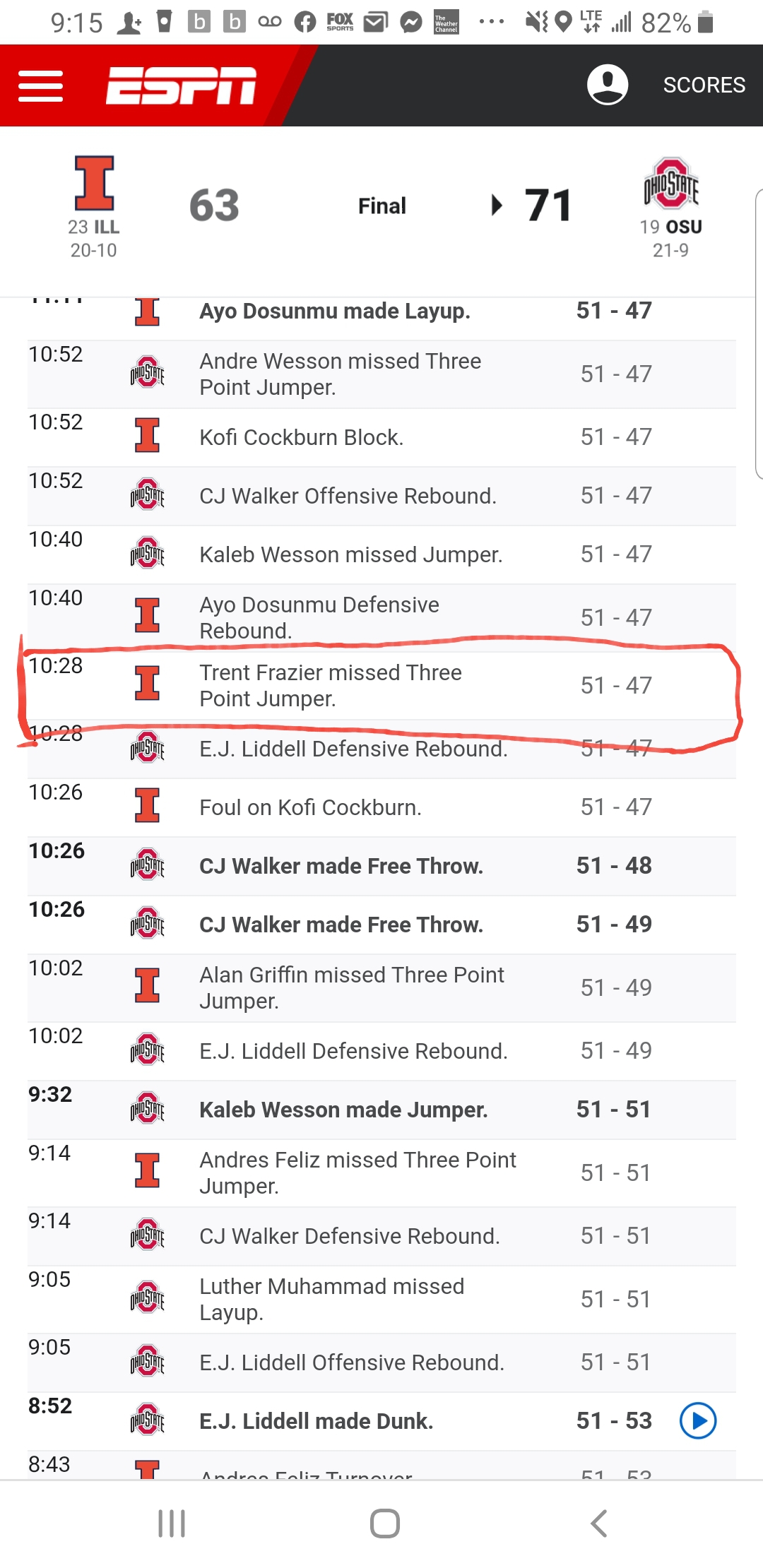This screenshot has width=763, height=1568.
Task: Go back with system back button
Action: (x=598, y=1524)
